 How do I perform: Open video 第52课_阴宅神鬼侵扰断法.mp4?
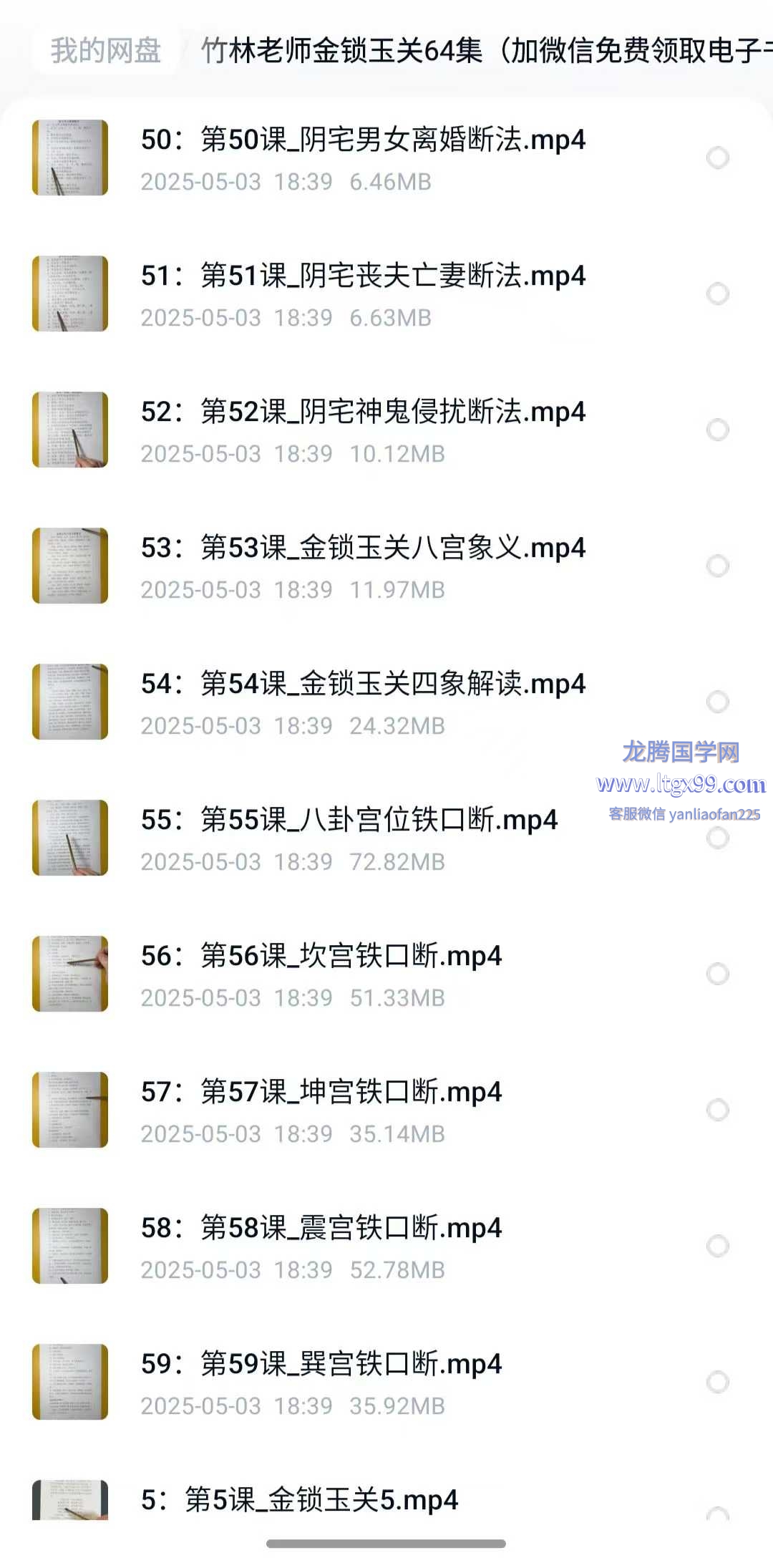click(x=362, y=412)
